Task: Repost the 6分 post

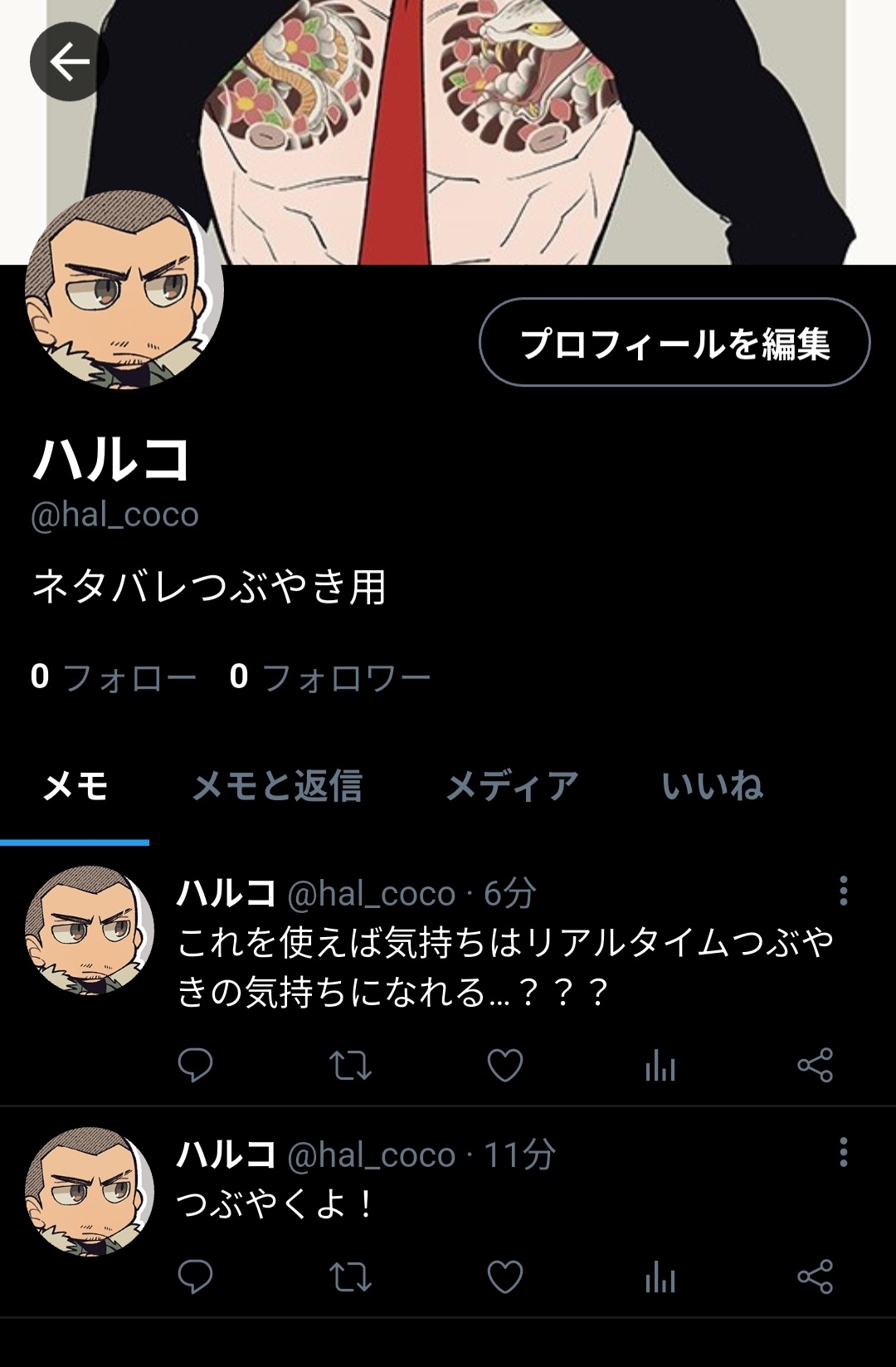Action: 350,1065
